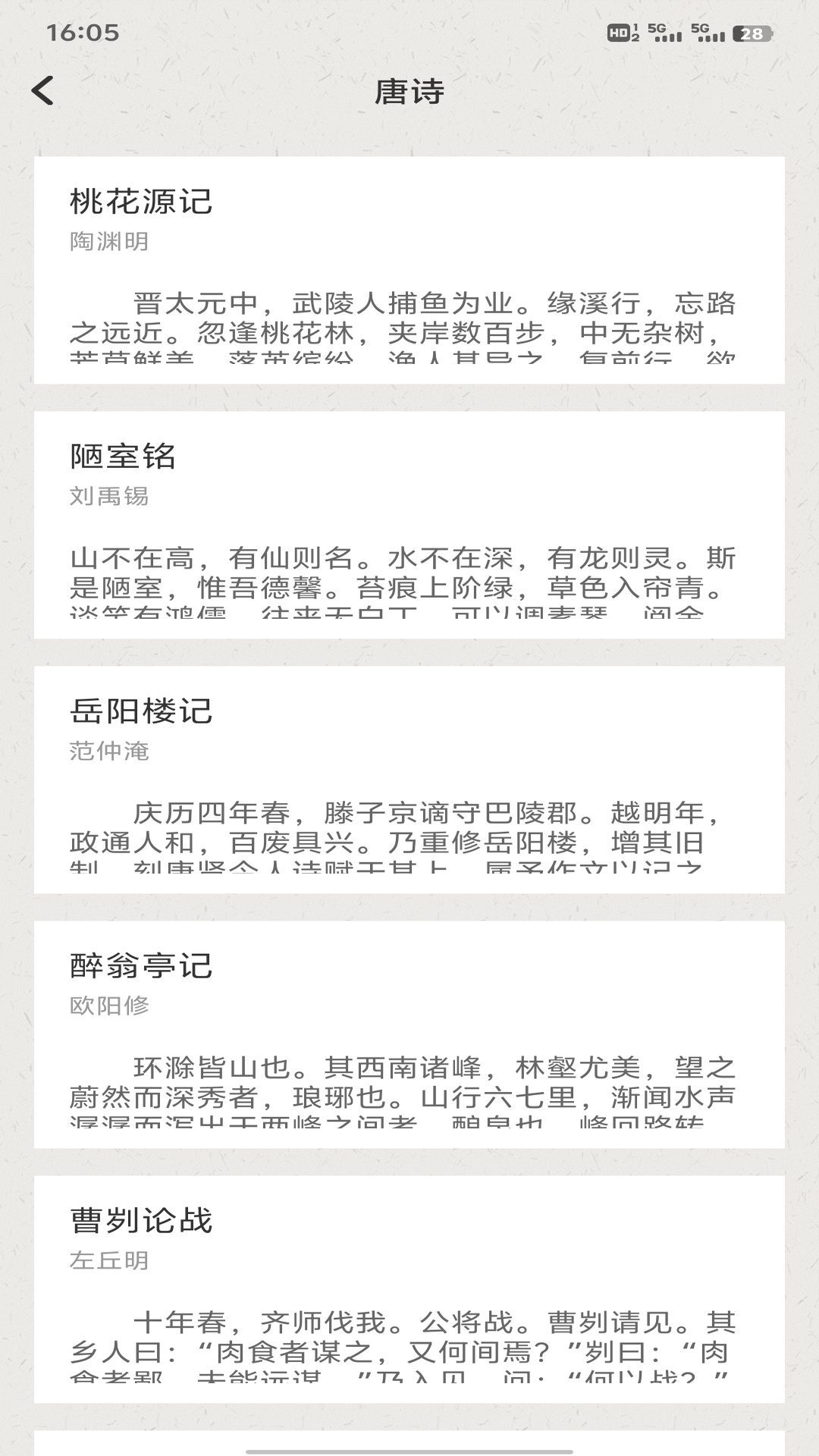The height and width of the screenshot is (1456, 819).
Task: Tap the battery indicator showing 28
Action: click(x=750, y=33)
